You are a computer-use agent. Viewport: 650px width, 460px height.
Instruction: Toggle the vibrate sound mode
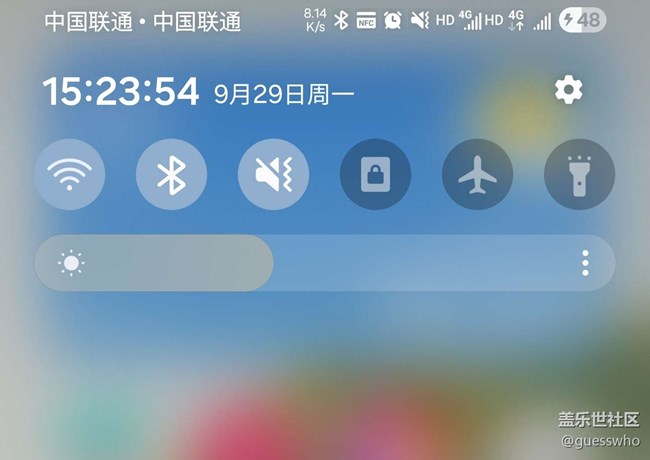273,175
